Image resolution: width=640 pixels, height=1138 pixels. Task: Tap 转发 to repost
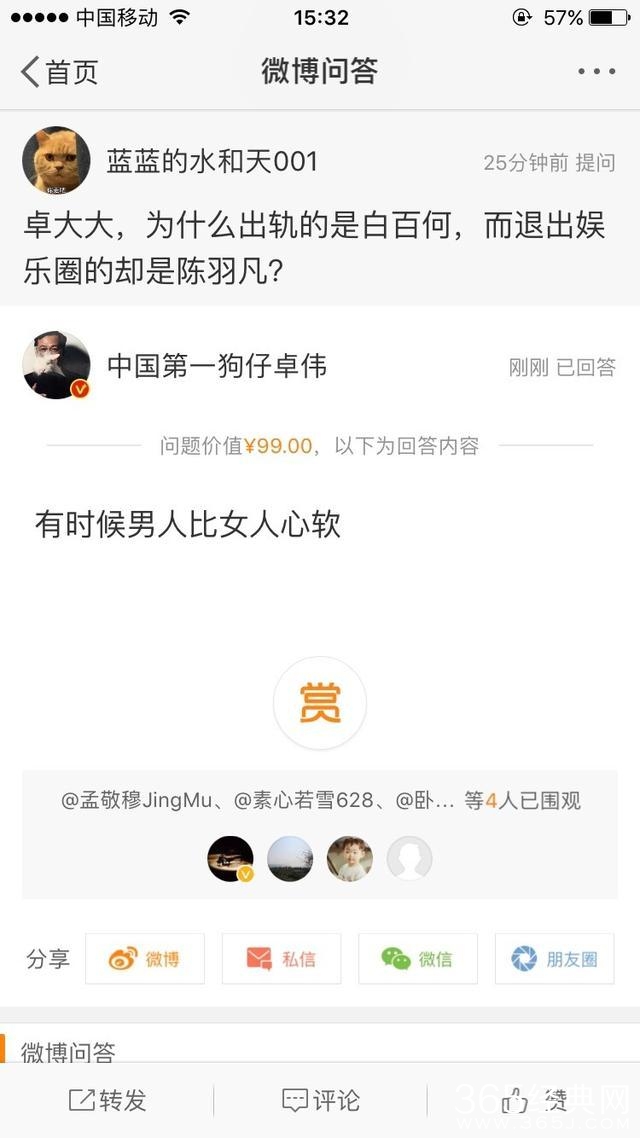tap(107, 1101)
